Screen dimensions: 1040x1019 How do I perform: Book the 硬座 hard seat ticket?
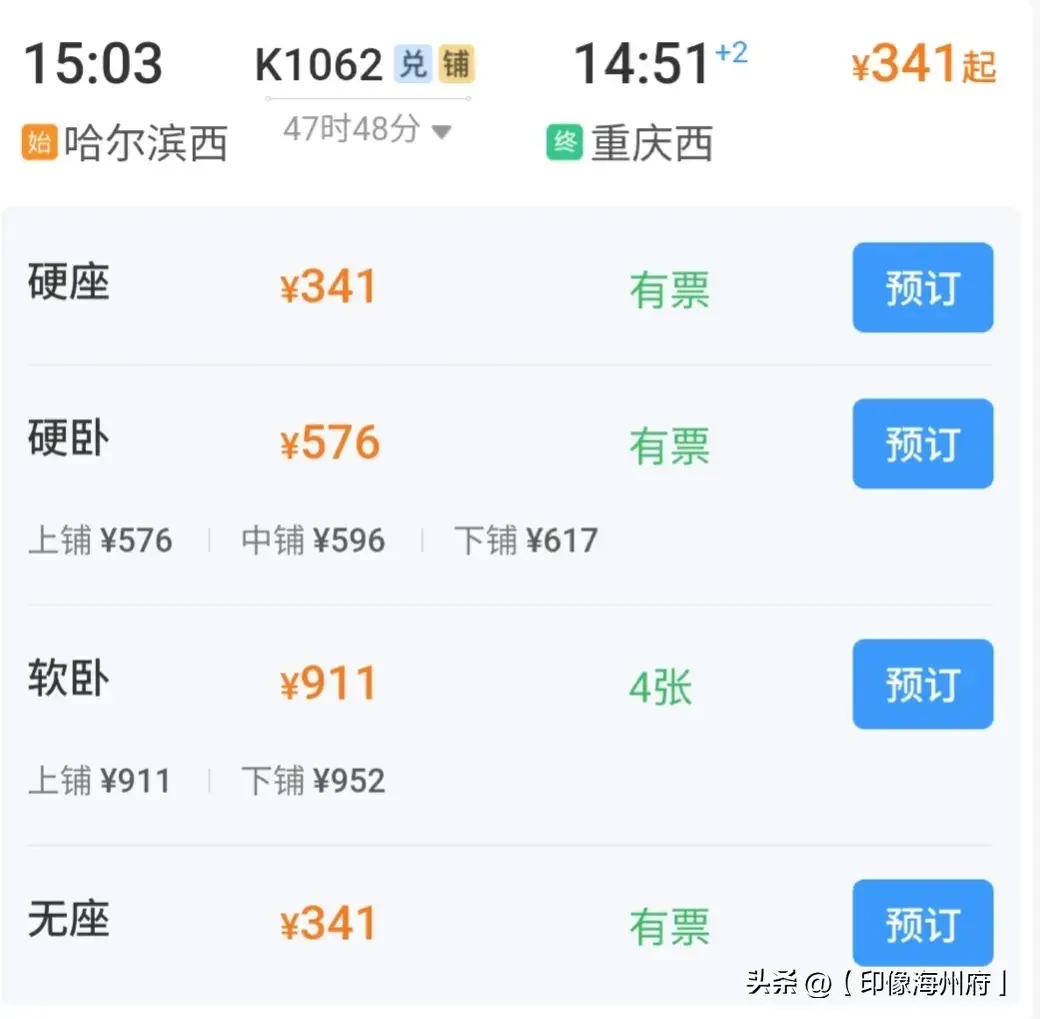[922, 287]
